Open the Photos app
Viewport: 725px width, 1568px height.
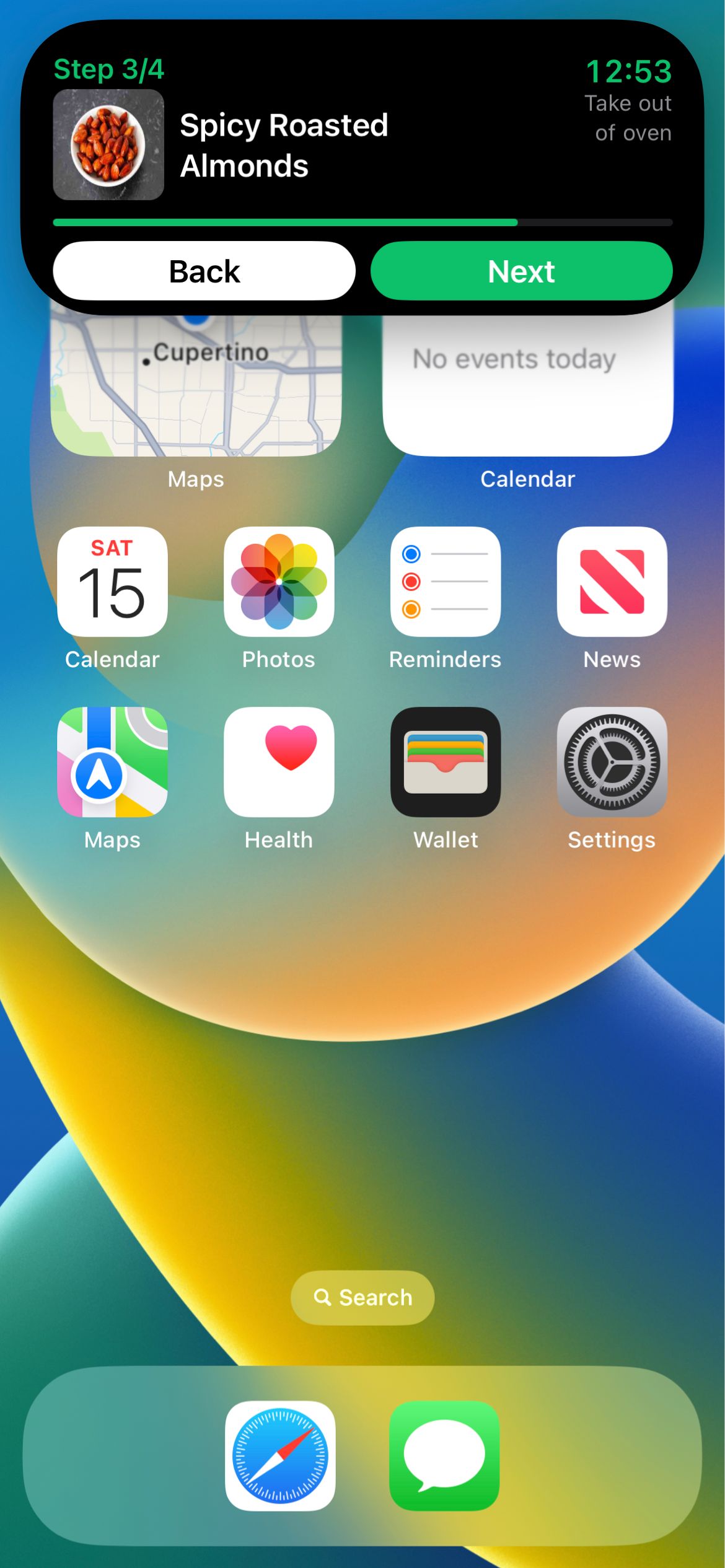pos(279,582)
